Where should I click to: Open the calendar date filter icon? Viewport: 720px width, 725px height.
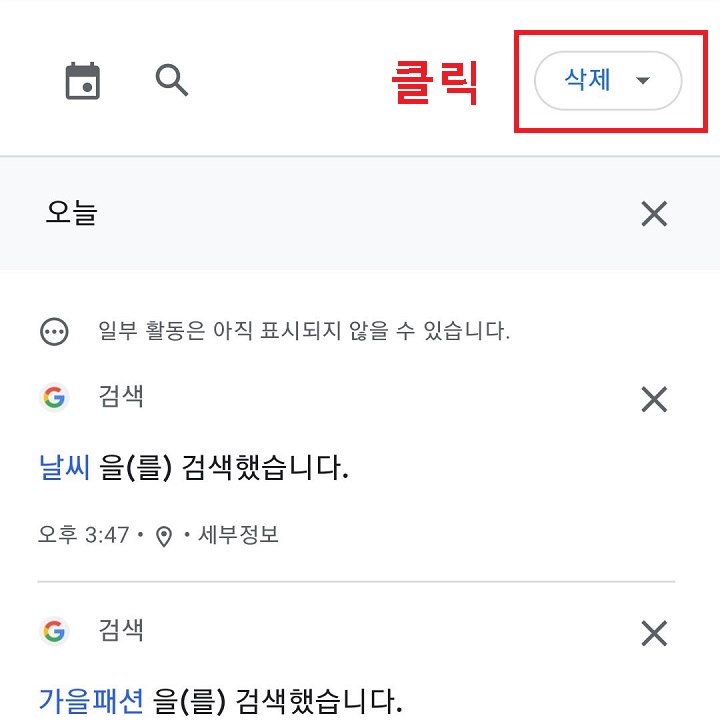click(84, 81)
